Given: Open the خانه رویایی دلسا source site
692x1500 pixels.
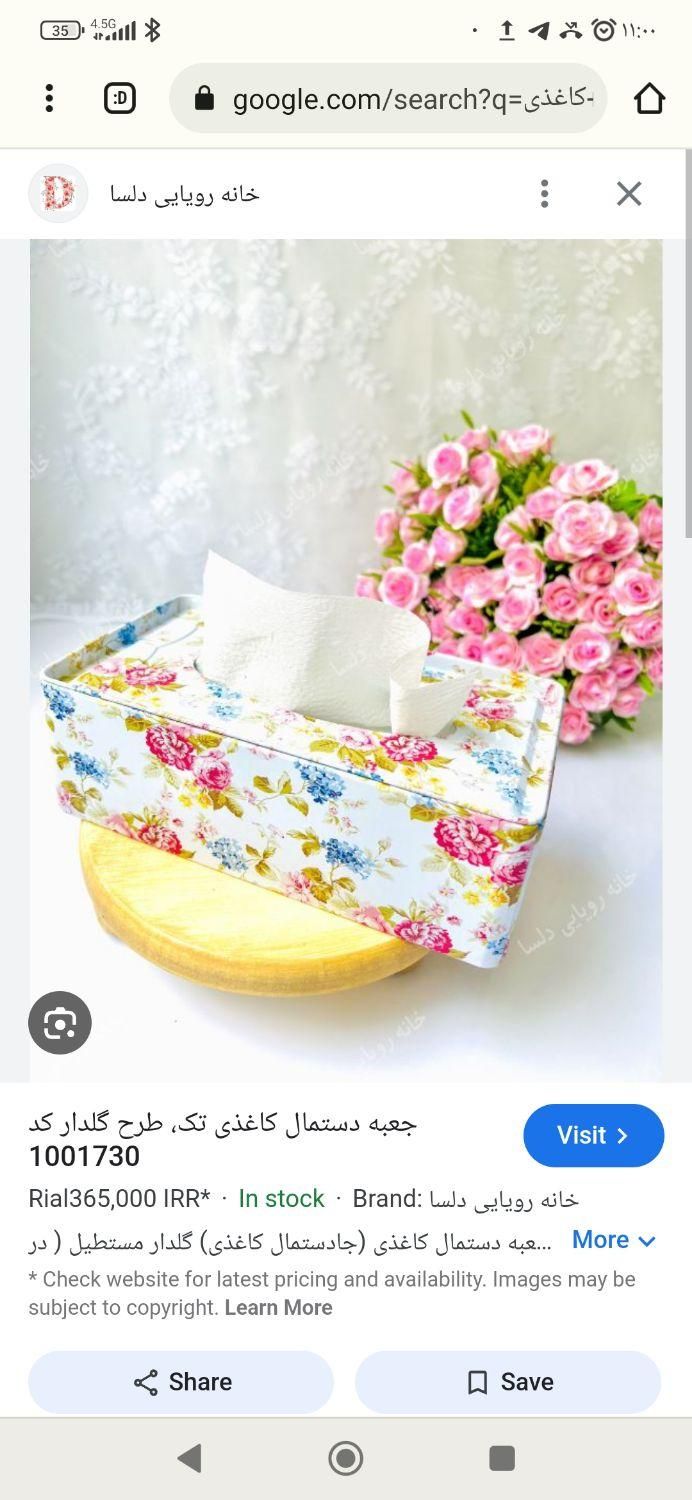Looking at the screenshot, I should [184, 193].
